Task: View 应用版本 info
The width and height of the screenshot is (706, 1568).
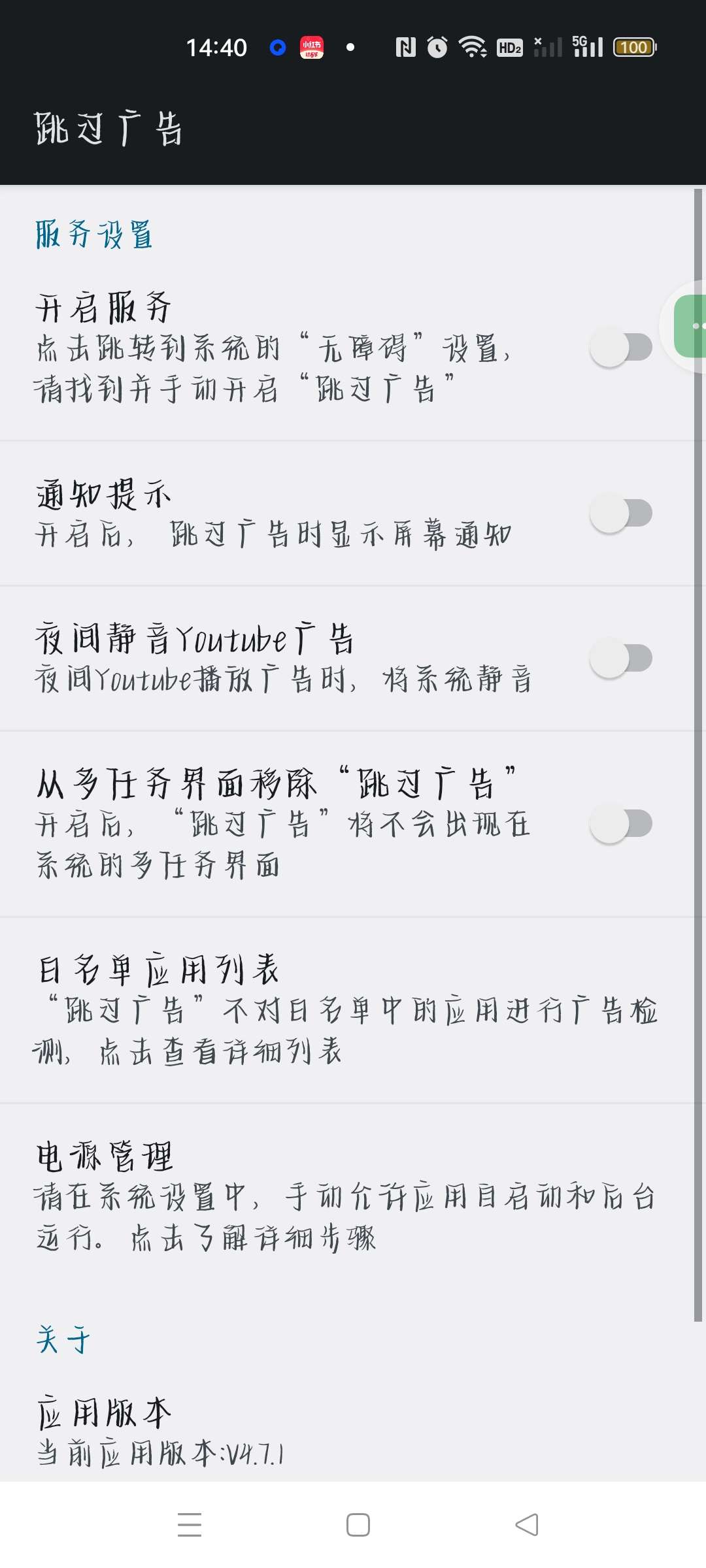Action: pyautogui.click(x=346, y=1432)
